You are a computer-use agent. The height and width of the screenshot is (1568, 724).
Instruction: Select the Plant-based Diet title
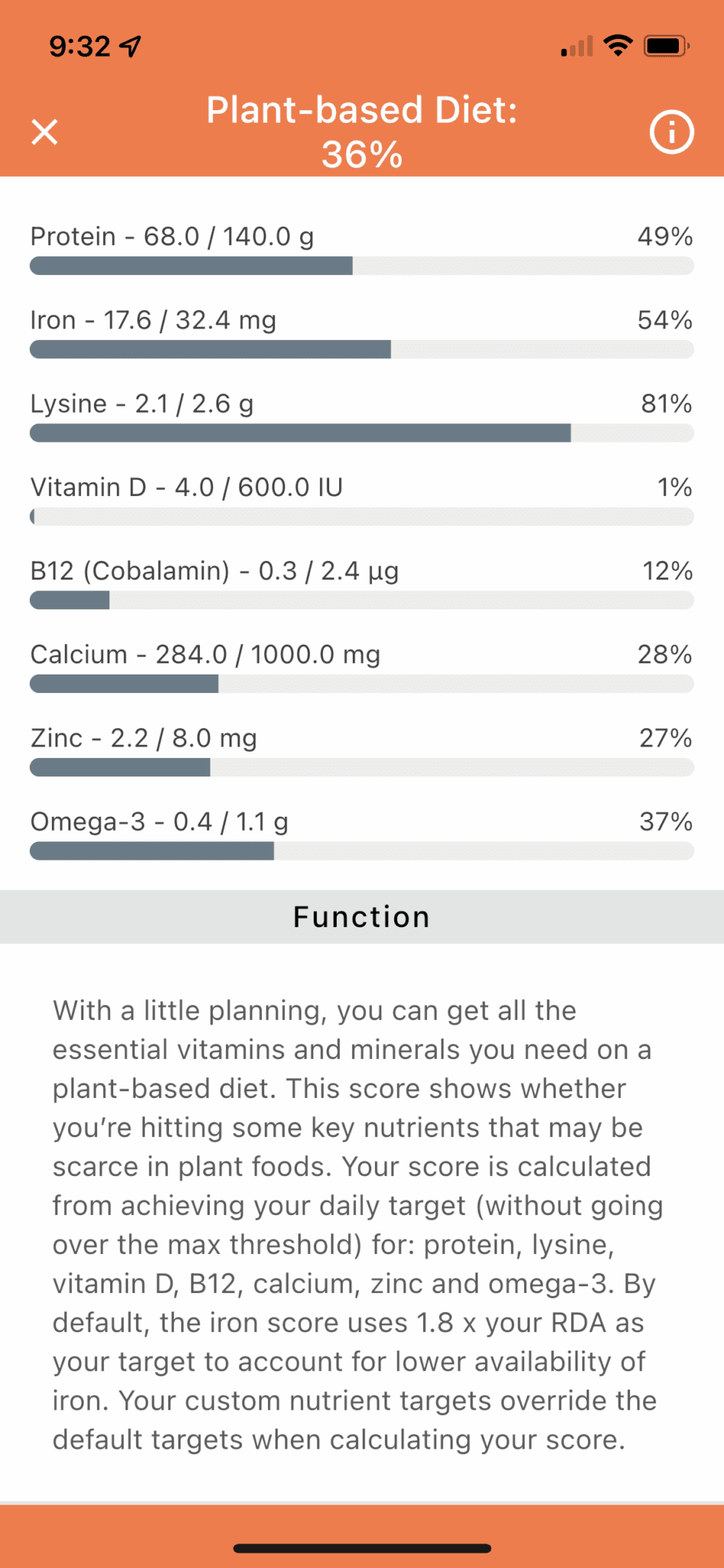point(361,109)
